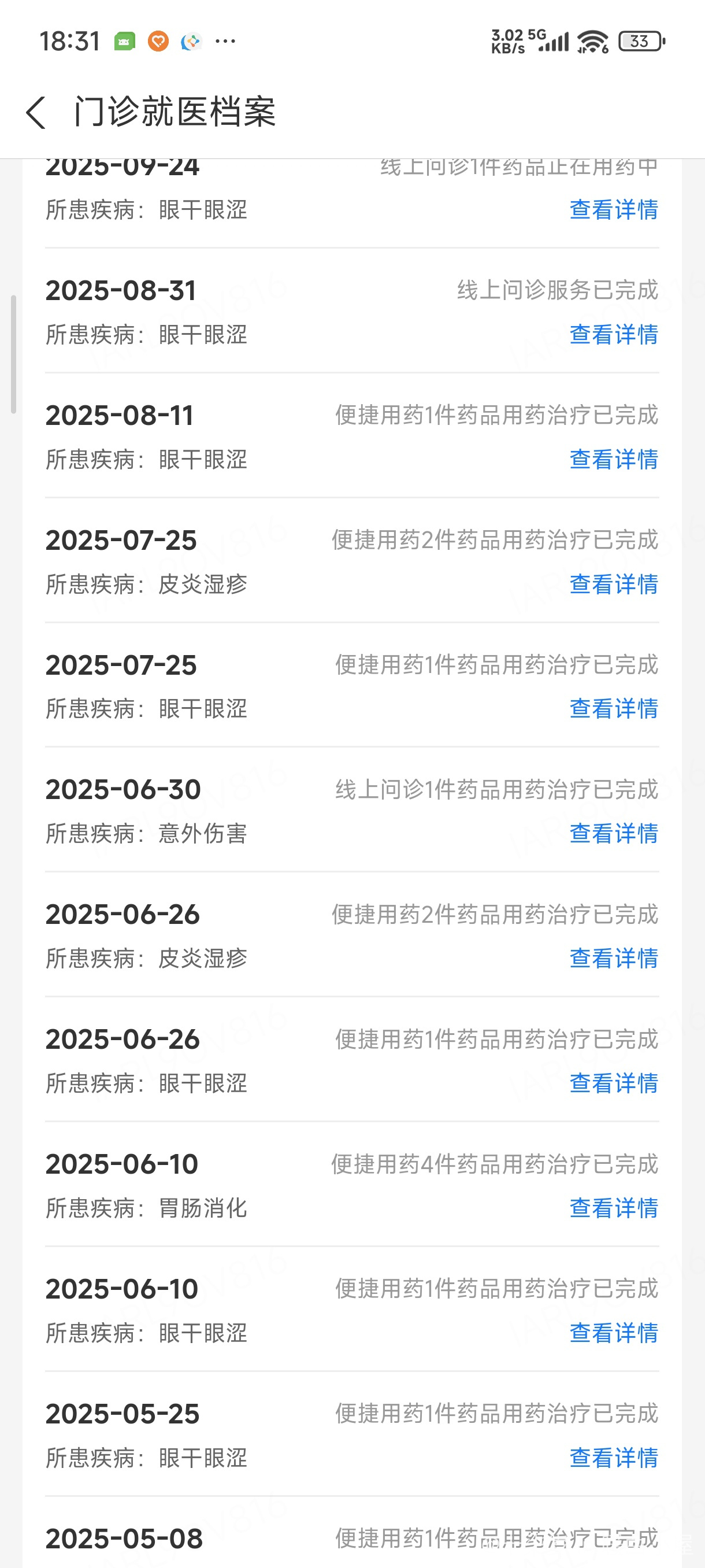This screenshot has height=1568, width=705.
Task: Open 查看详情 for the 2025-09-24 record
Action: point(614,209)
